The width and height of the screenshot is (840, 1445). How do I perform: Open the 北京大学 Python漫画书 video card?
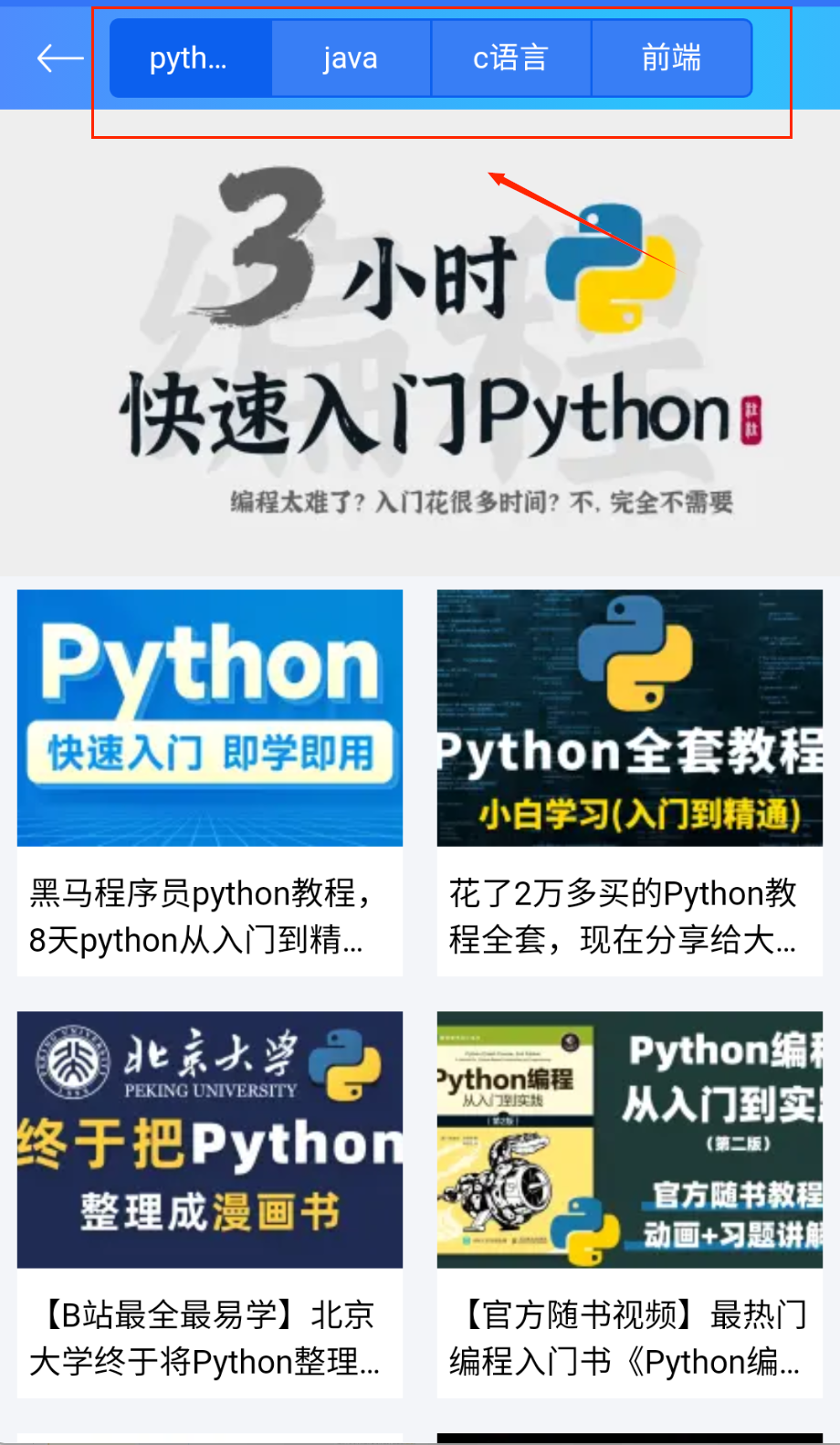coord(210,1204)
